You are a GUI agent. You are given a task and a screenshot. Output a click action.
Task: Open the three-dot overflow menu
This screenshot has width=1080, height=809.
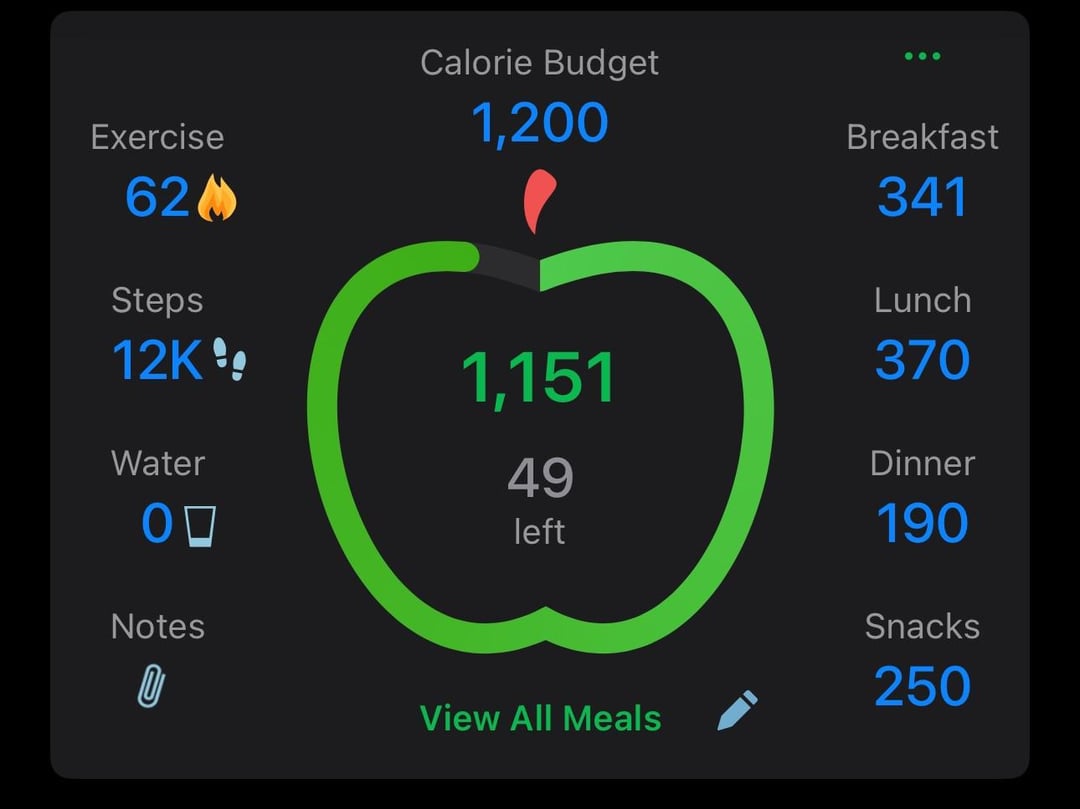(x=921, y=56)
